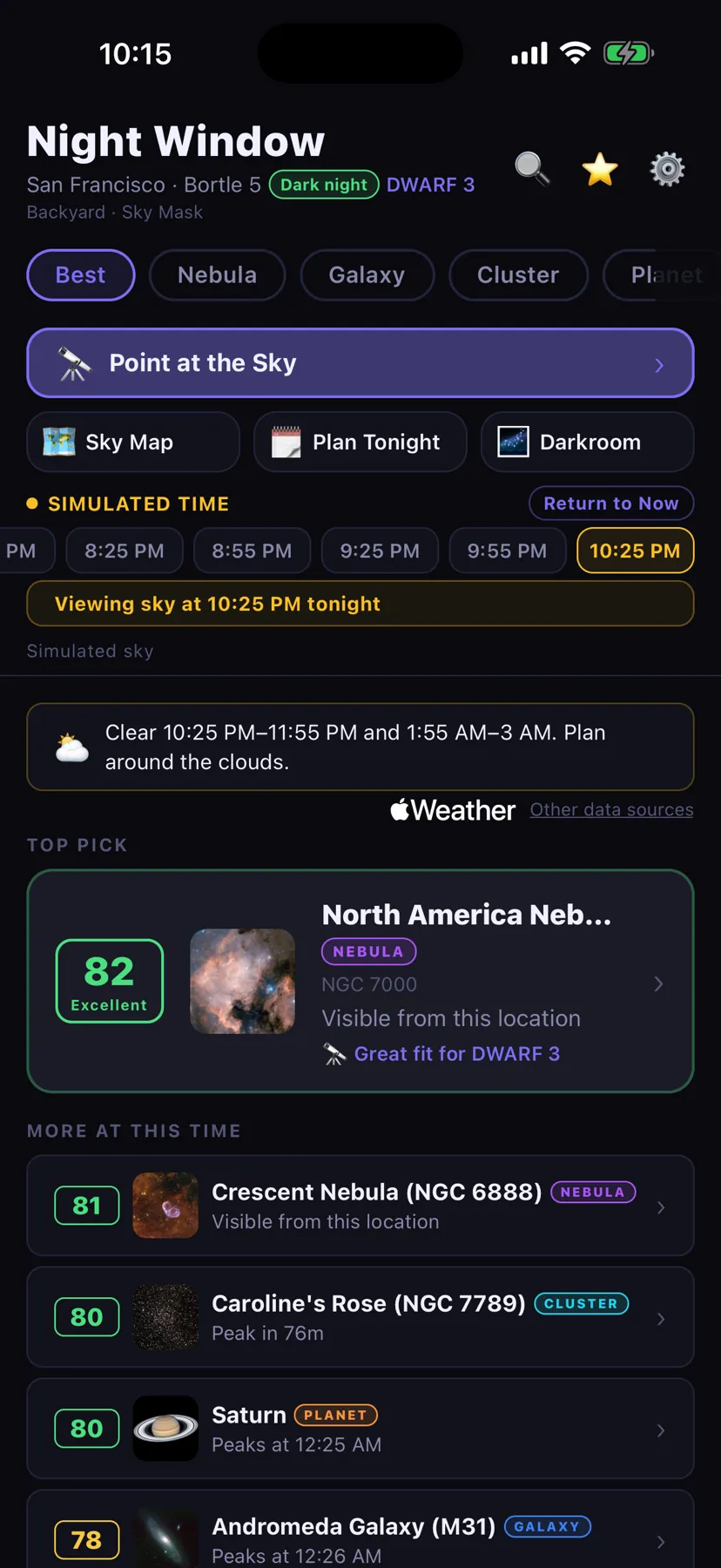Select the Nebula filter chip
The image size is (721, 1568).
[218, 275]
